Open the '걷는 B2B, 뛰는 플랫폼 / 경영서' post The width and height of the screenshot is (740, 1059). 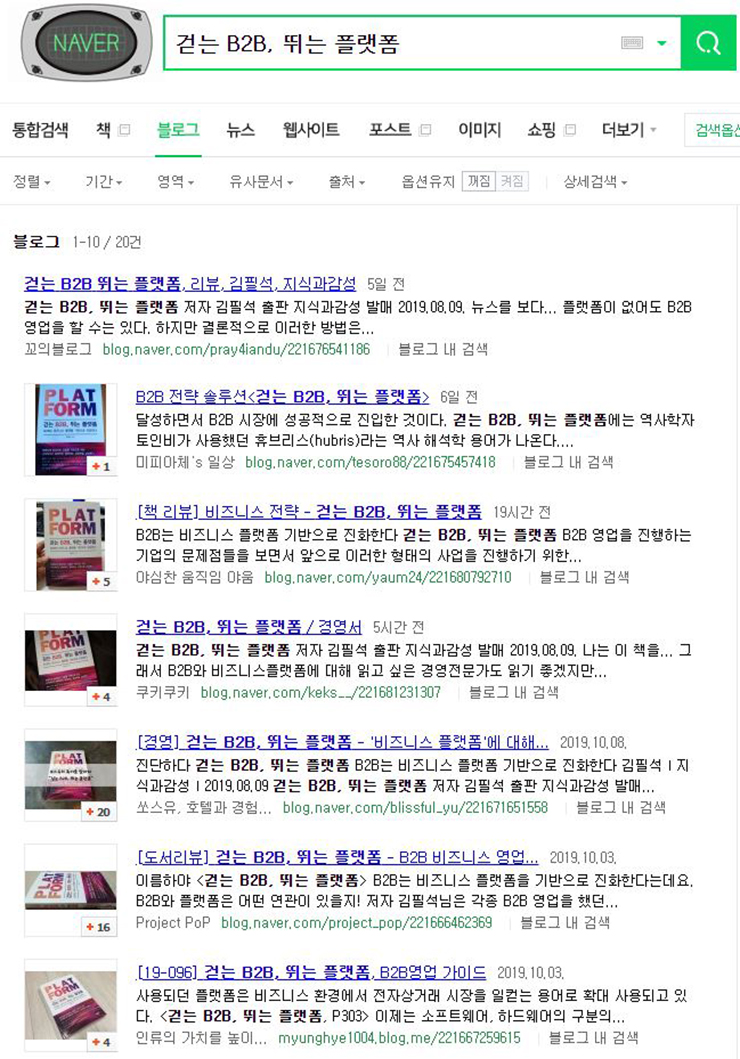pyautogui.click(x=248, y=627)
